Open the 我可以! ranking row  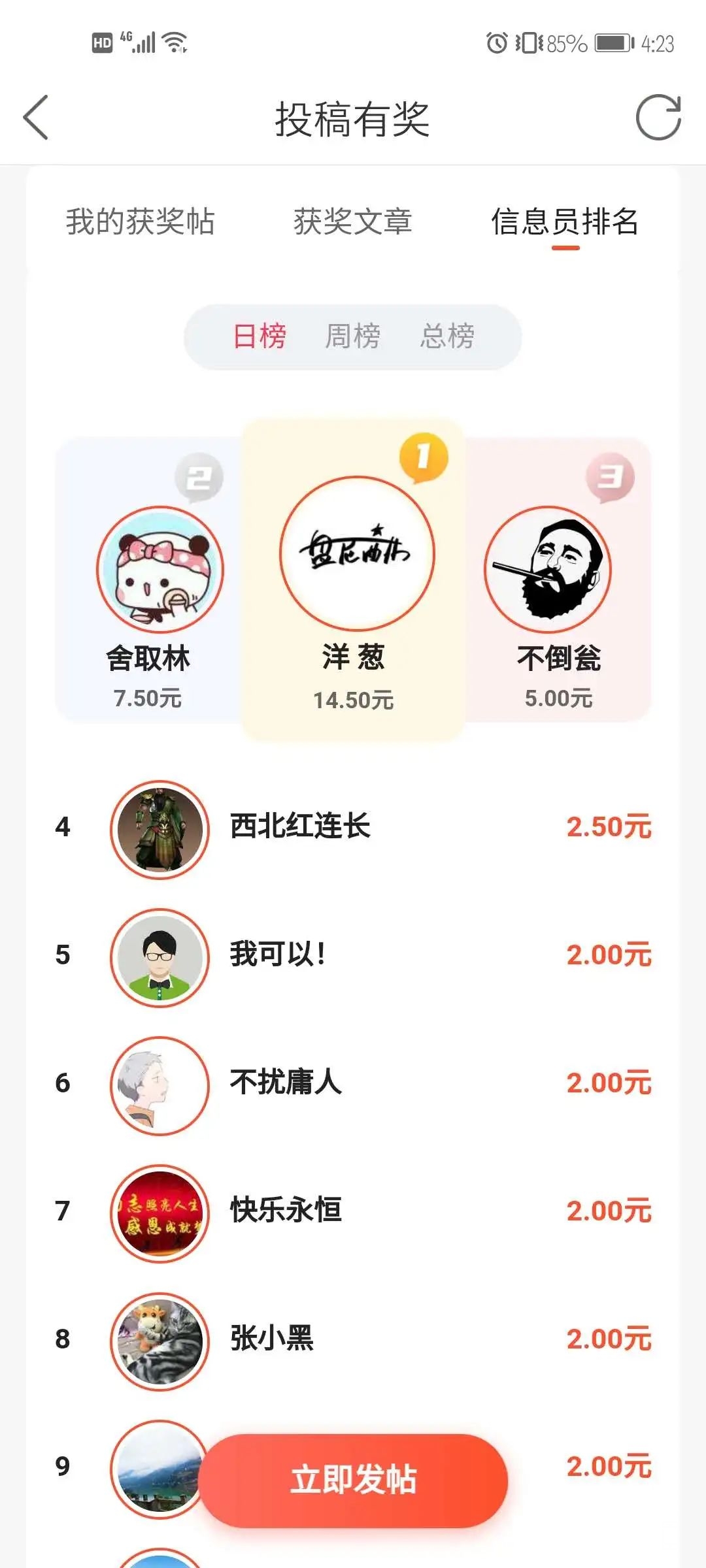click(353, 956)
